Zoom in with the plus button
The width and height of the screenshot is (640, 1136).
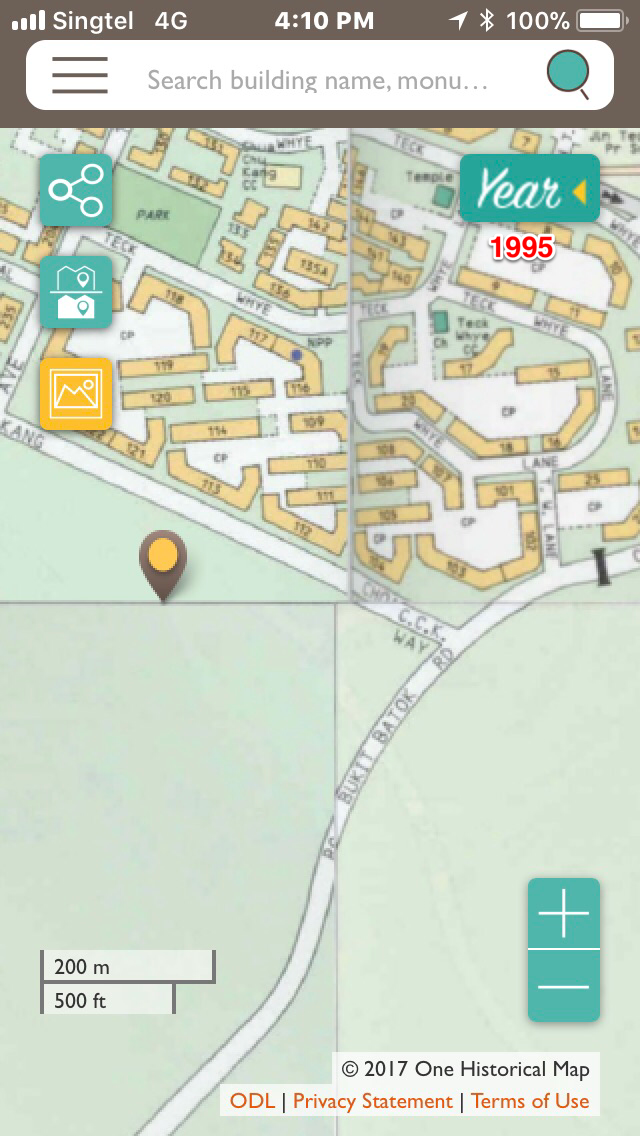coord(564,913)
